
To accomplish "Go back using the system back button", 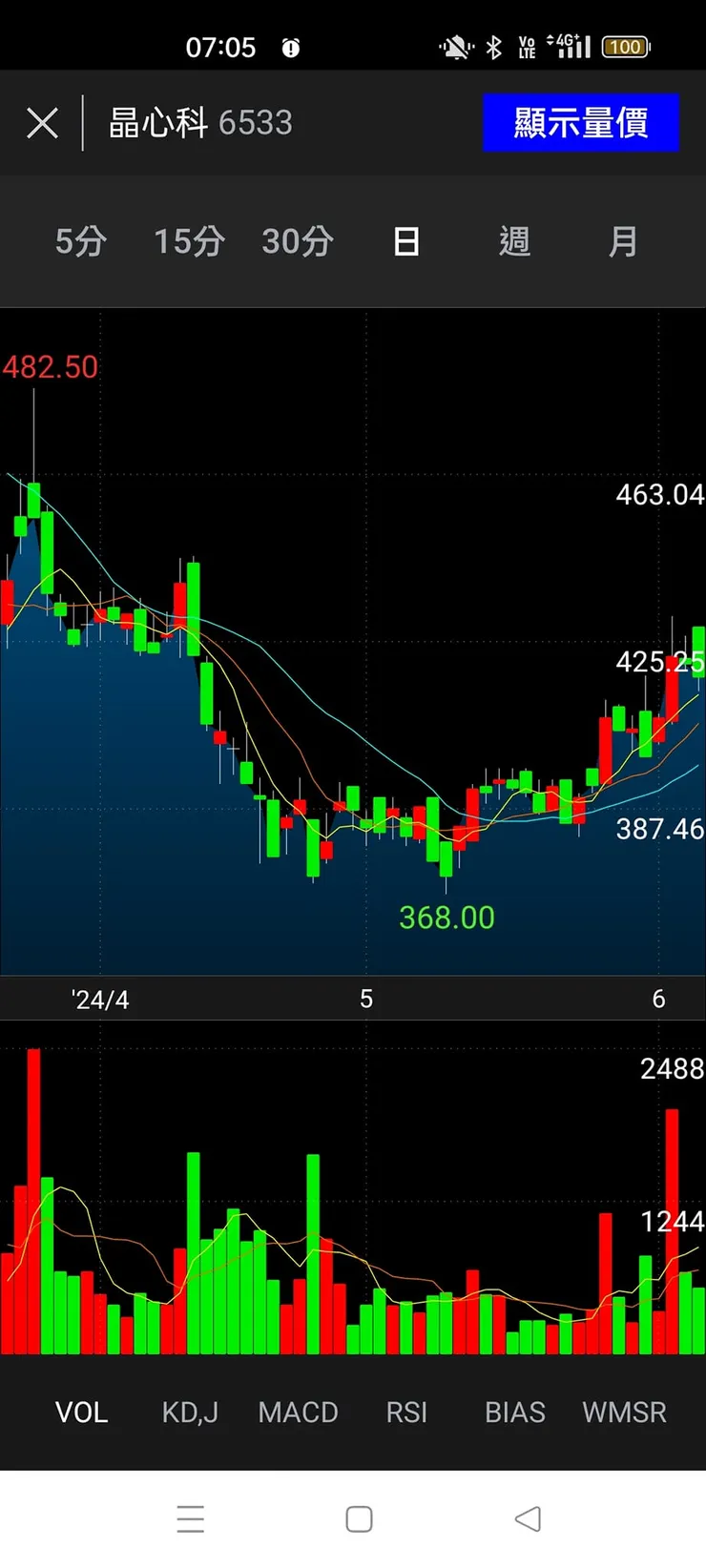I will coord(528,1518).
